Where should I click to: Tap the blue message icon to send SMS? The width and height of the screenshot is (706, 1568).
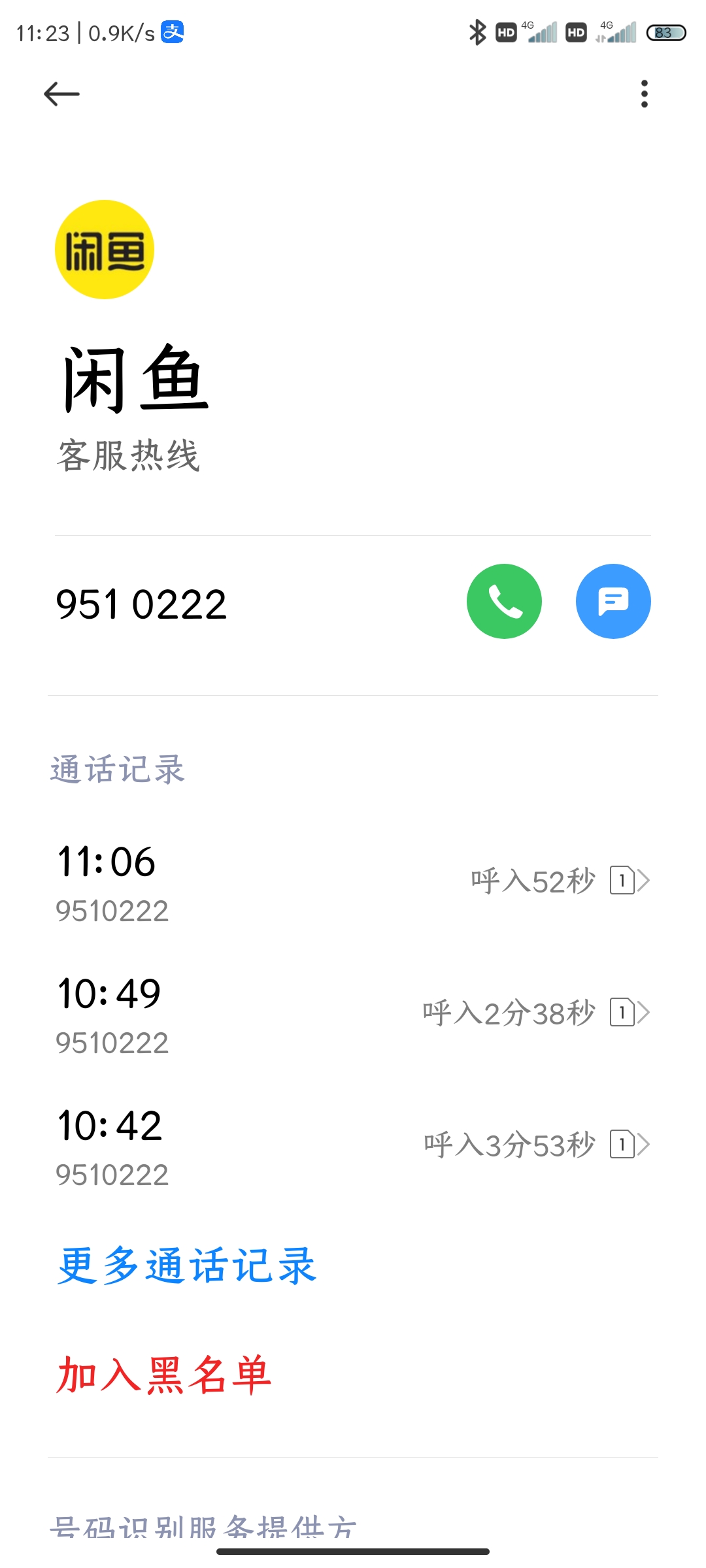coord(613,601)
